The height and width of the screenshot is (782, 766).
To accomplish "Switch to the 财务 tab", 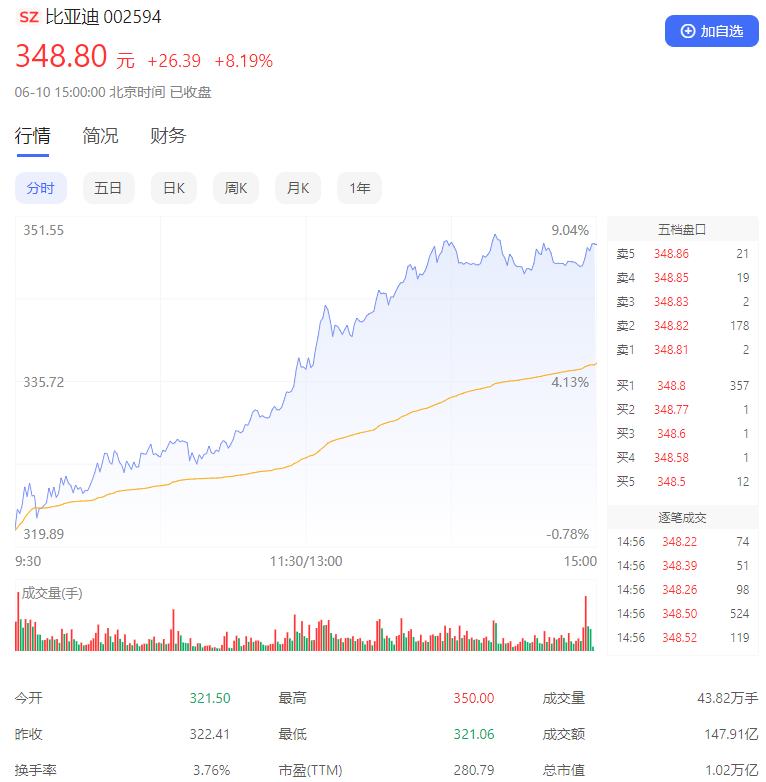I will coord(166,136).
